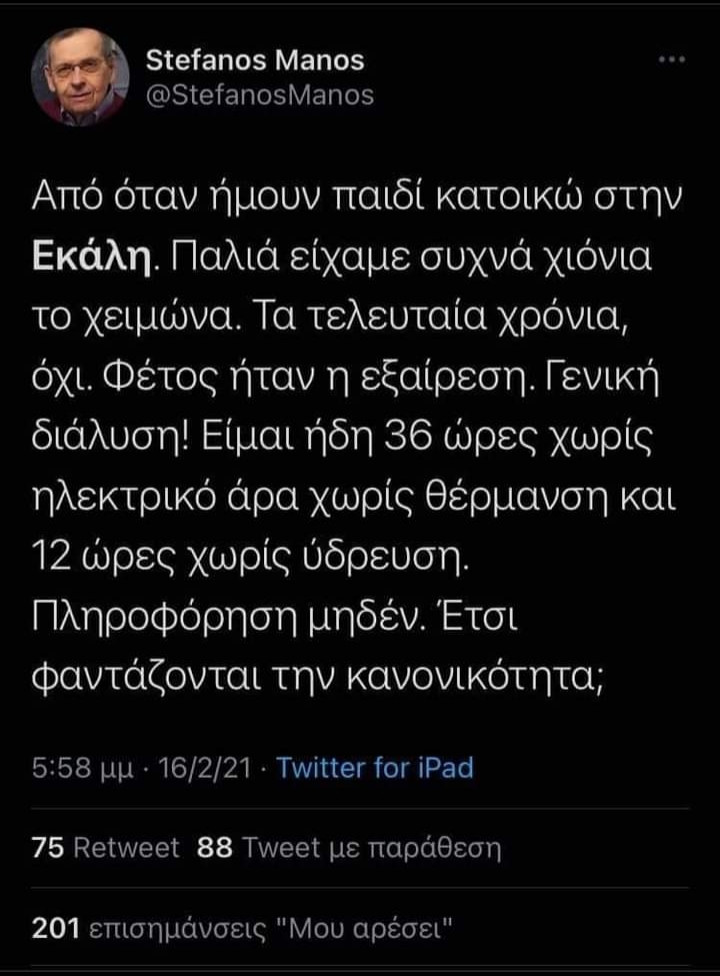Open the @StefanosManos profile handle
The image size is (720, 976).
click(260, 95)
